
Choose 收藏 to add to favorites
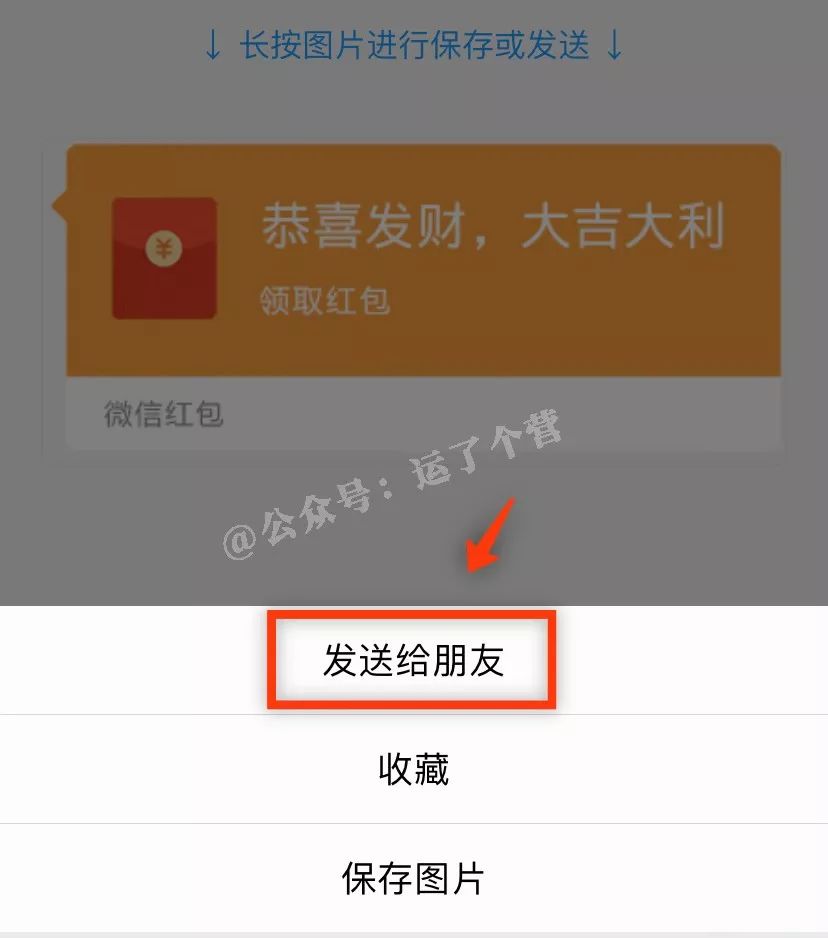413,769
